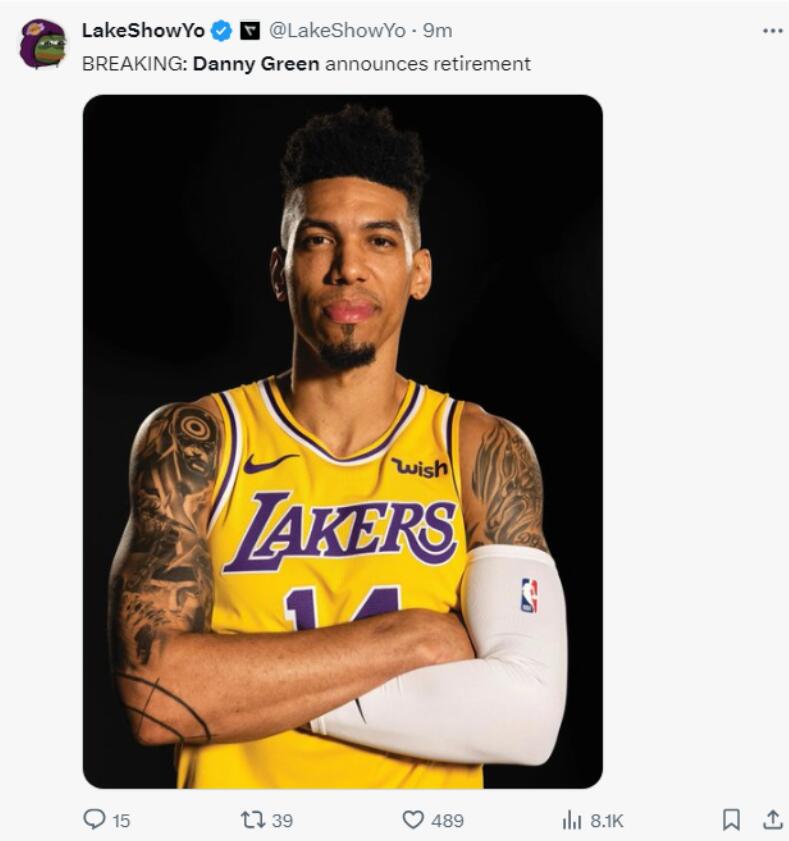Repost the LakeShowYo tweet
Screen dimensions: 789x841
[x=254, y=820]
